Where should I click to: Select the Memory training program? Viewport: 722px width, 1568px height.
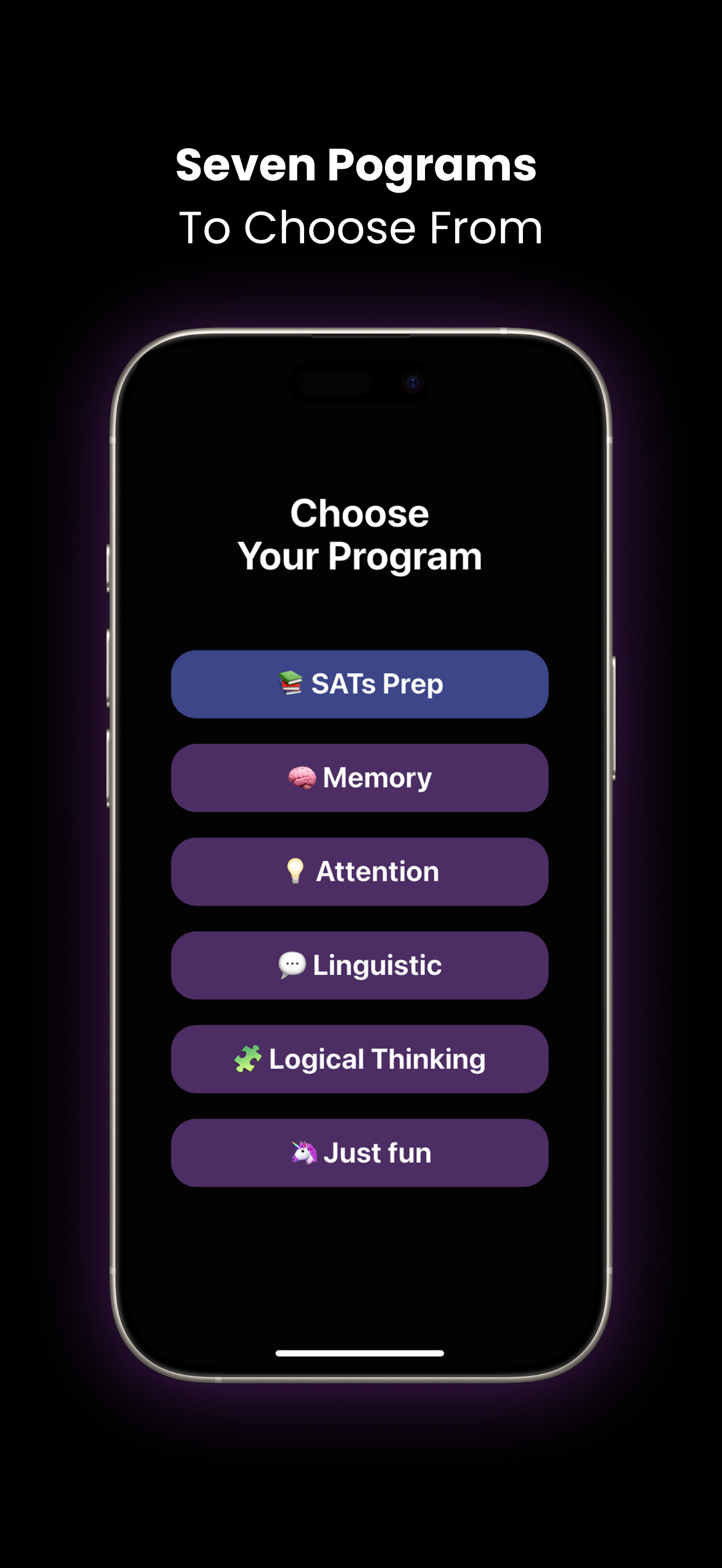click(360, 777)
